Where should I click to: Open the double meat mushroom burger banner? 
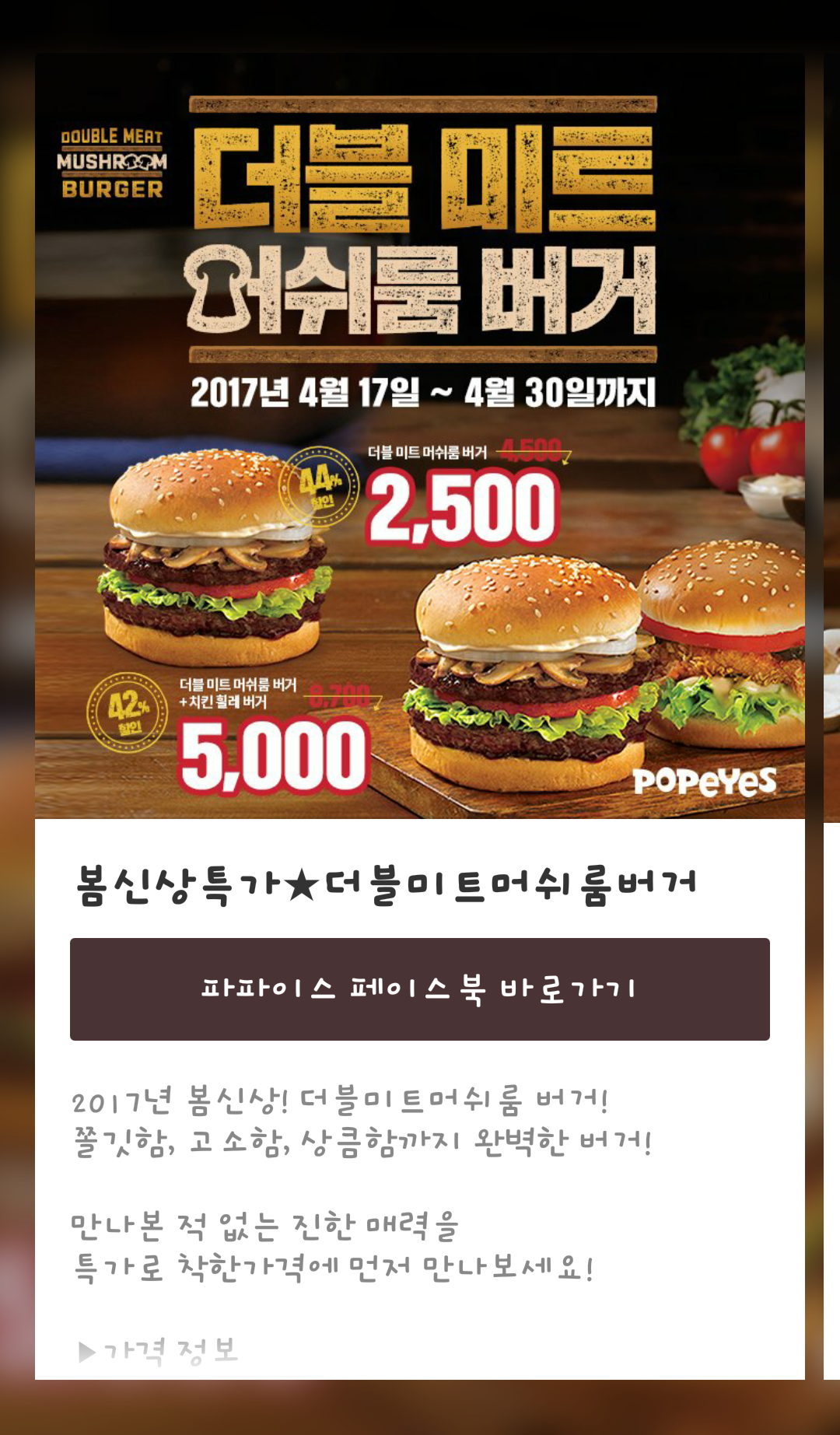[420, 436]
